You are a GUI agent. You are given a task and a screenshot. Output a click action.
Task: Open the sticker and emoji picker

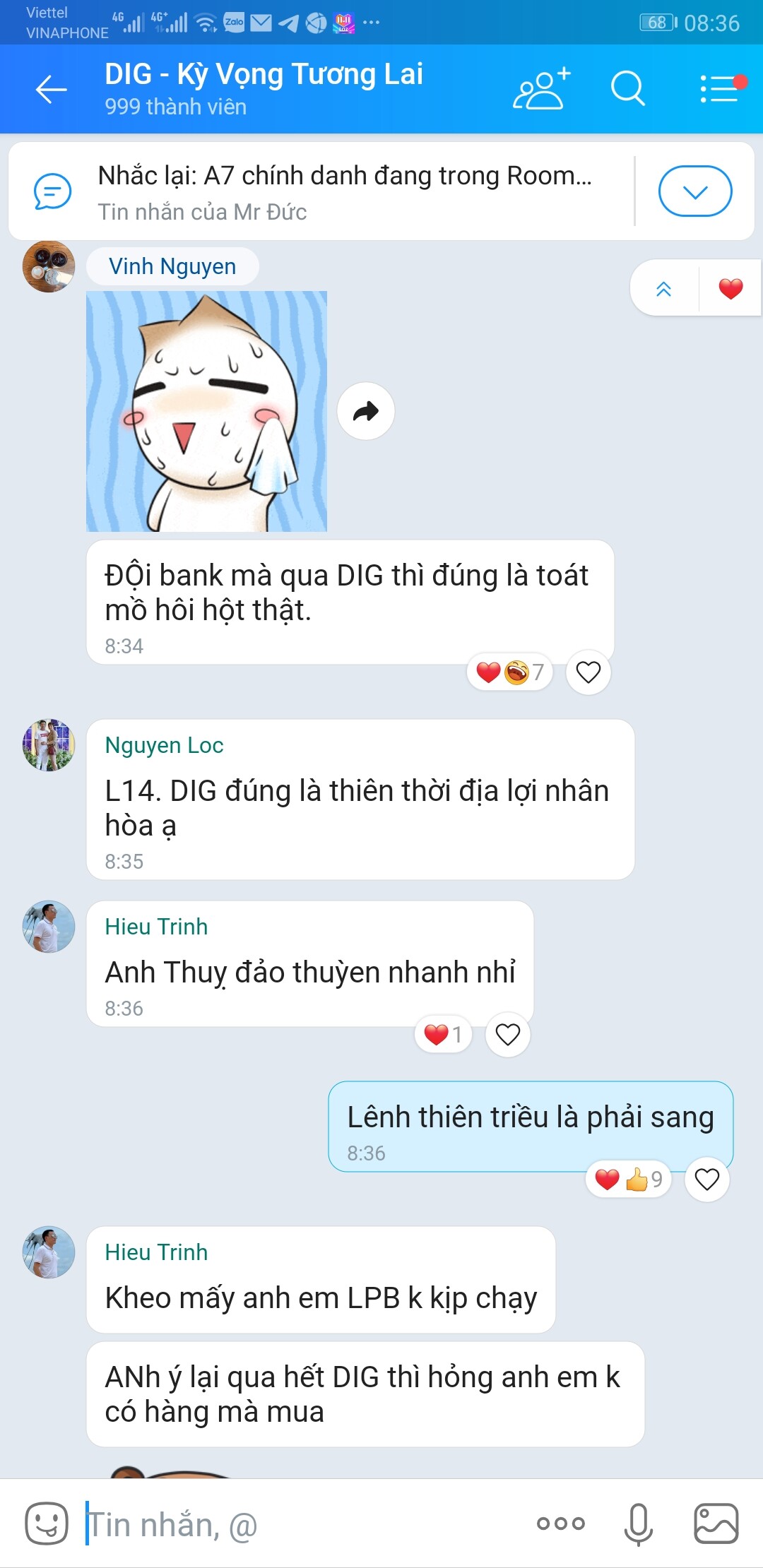(x=47, y=1523)
